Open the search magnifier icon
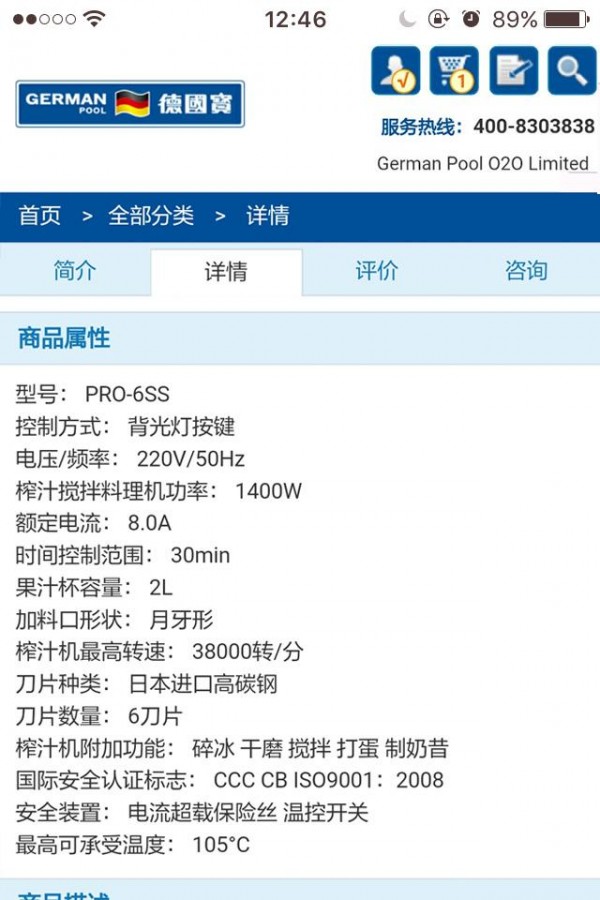This screenshot has height=900, width=600. (x=572, y=70)
